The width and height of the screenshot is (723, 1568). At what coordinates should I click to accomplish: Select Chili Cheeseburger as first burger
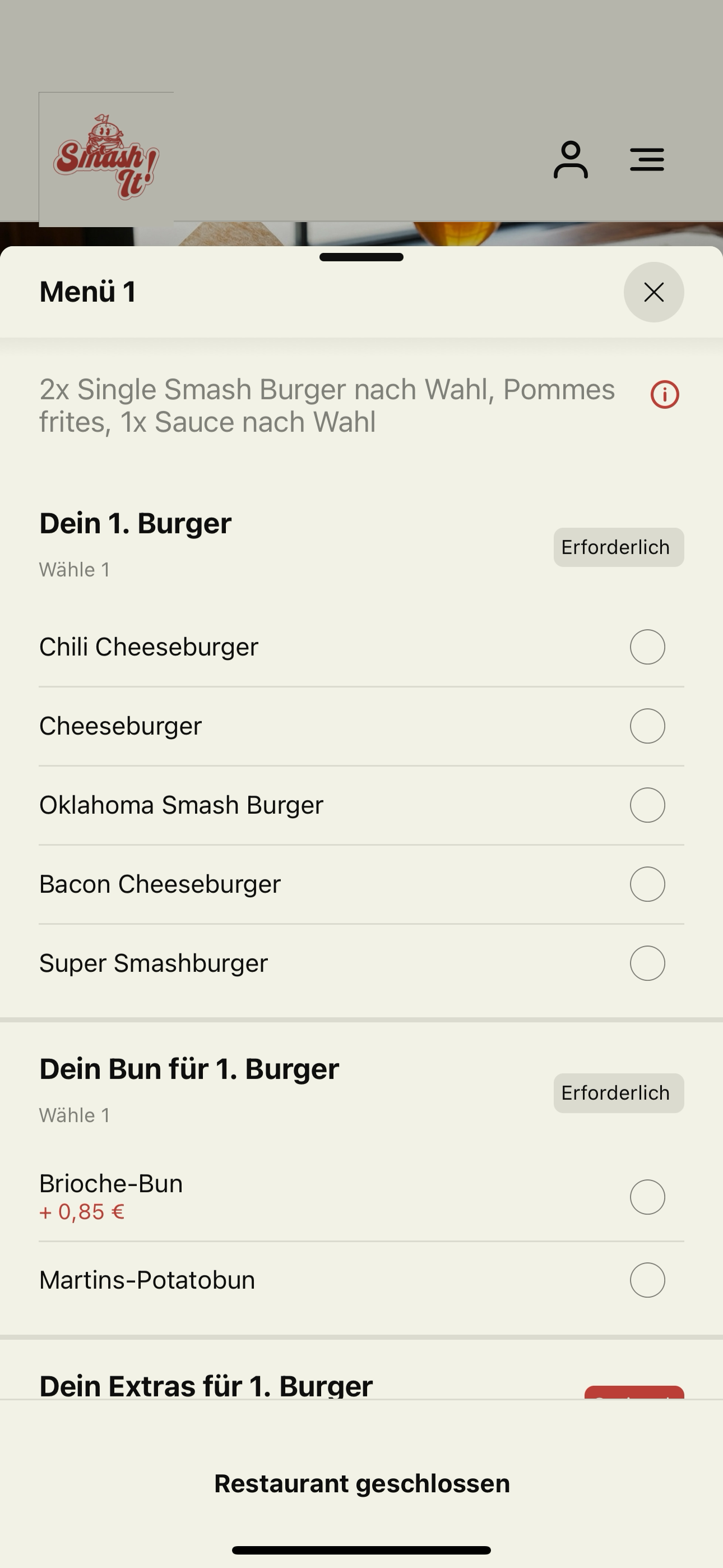(x=361, y=647)
